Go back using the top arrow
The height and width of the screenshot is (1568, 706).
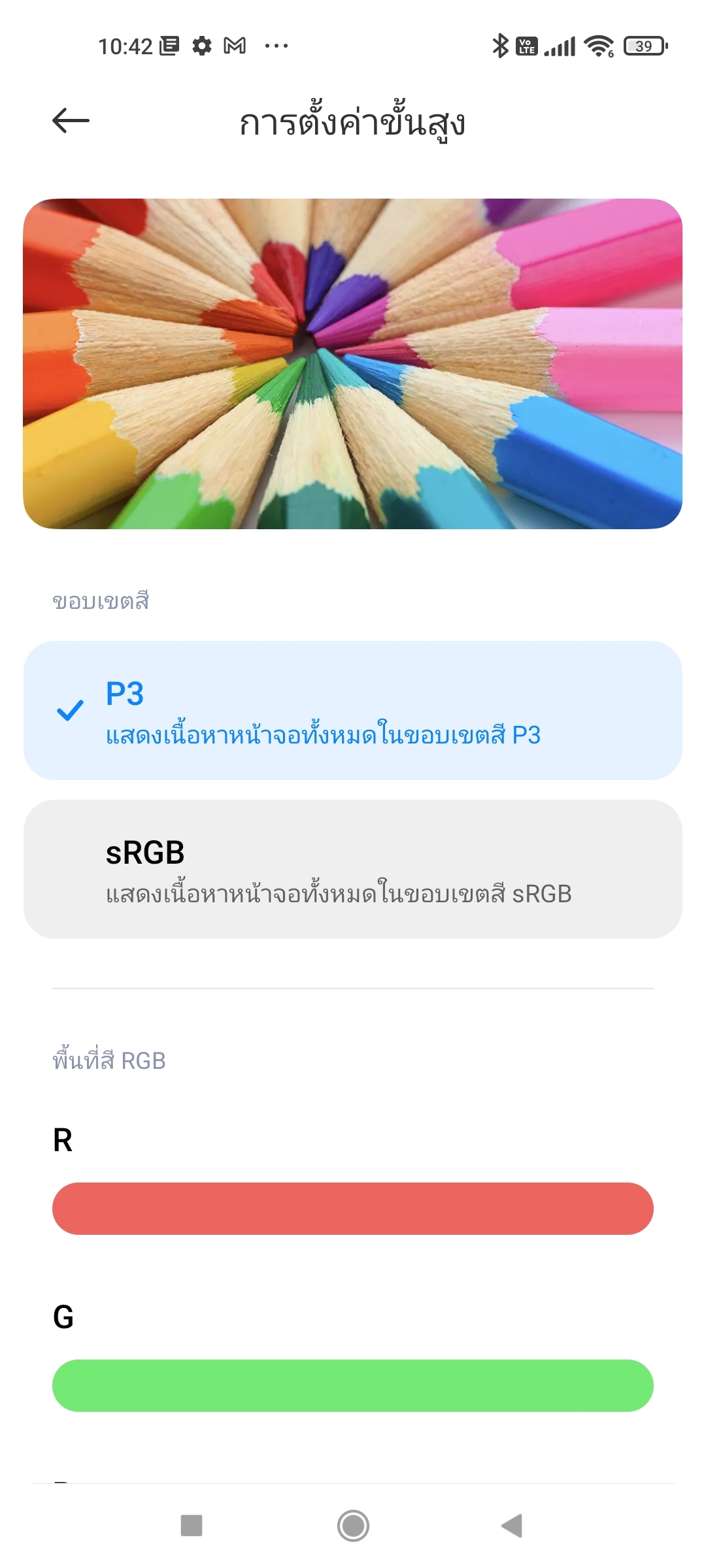coord(71,121)
